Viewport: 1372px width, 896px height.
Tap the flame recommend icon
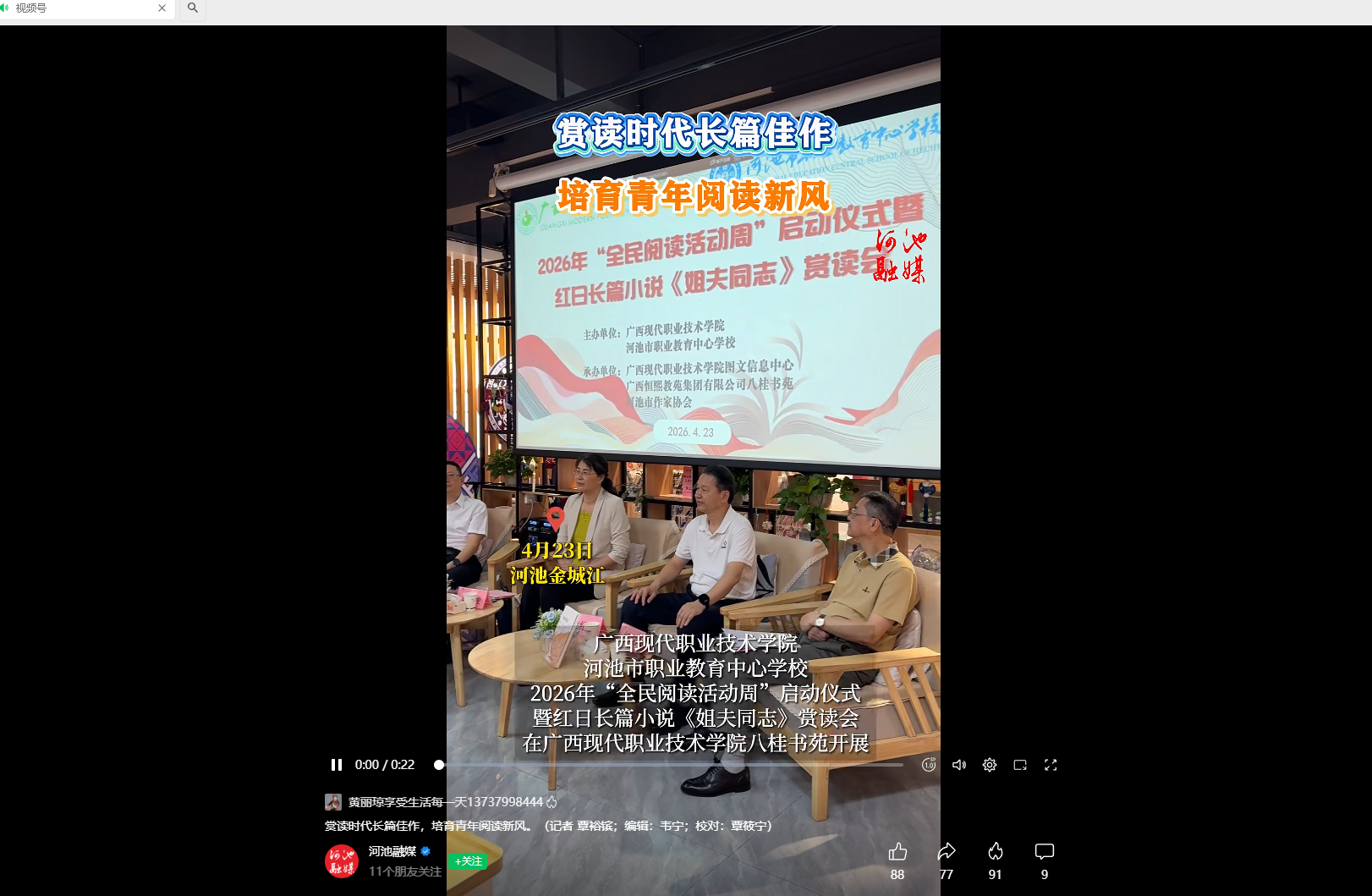996,852
